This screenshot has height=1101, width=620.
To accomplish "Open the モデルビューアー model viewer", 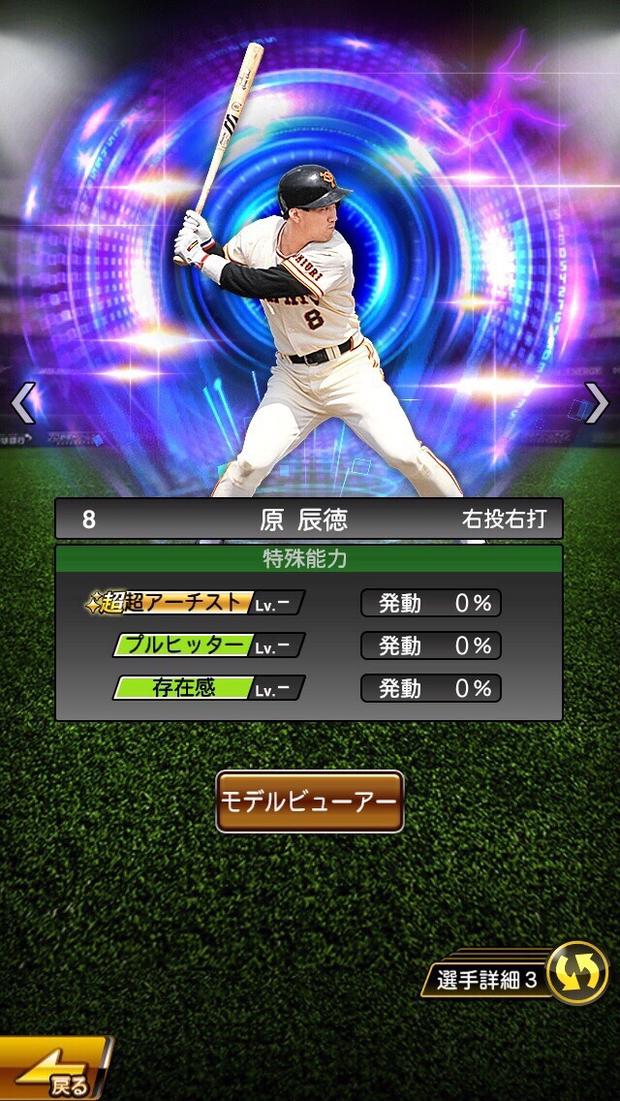I will (309, 801).
